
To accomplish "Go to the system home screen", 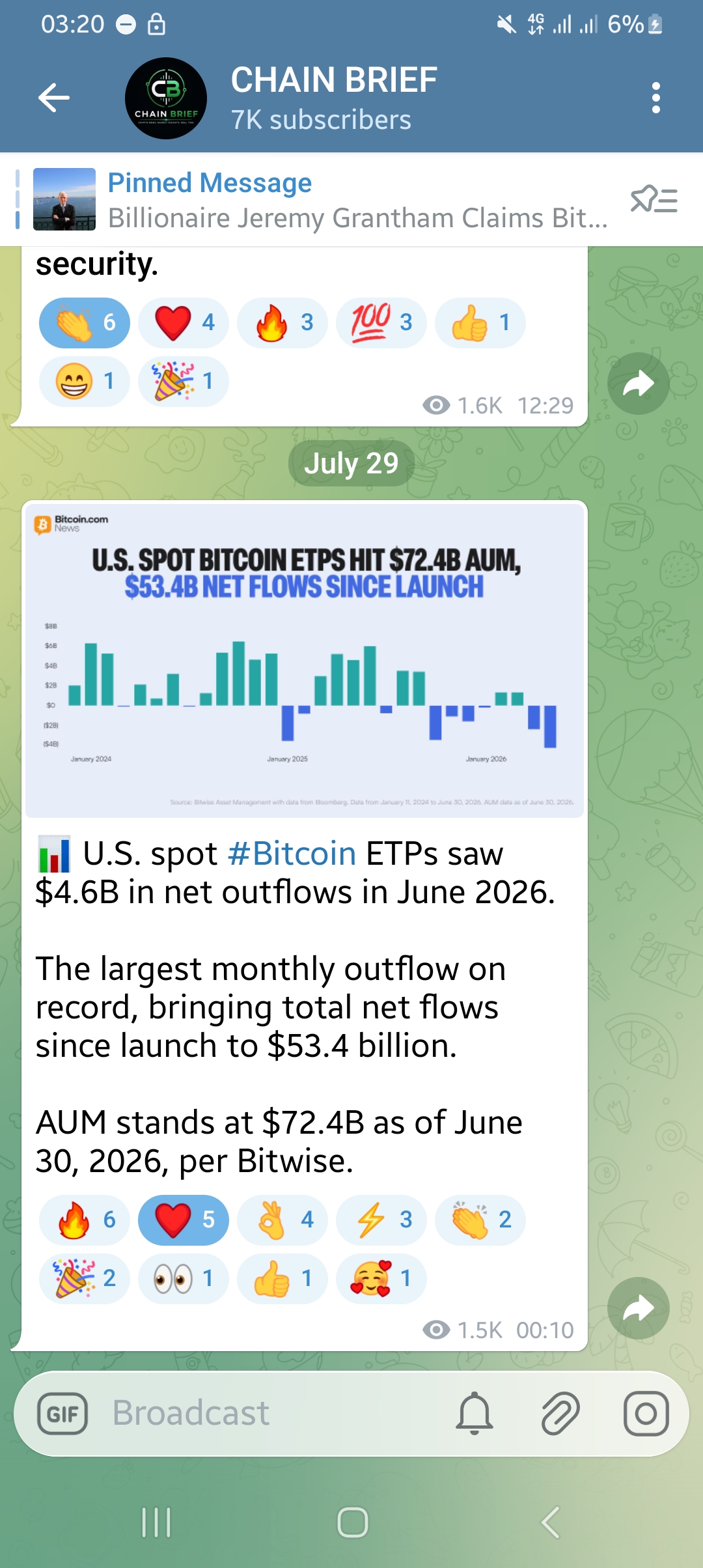I will (x=352, y=1522).
